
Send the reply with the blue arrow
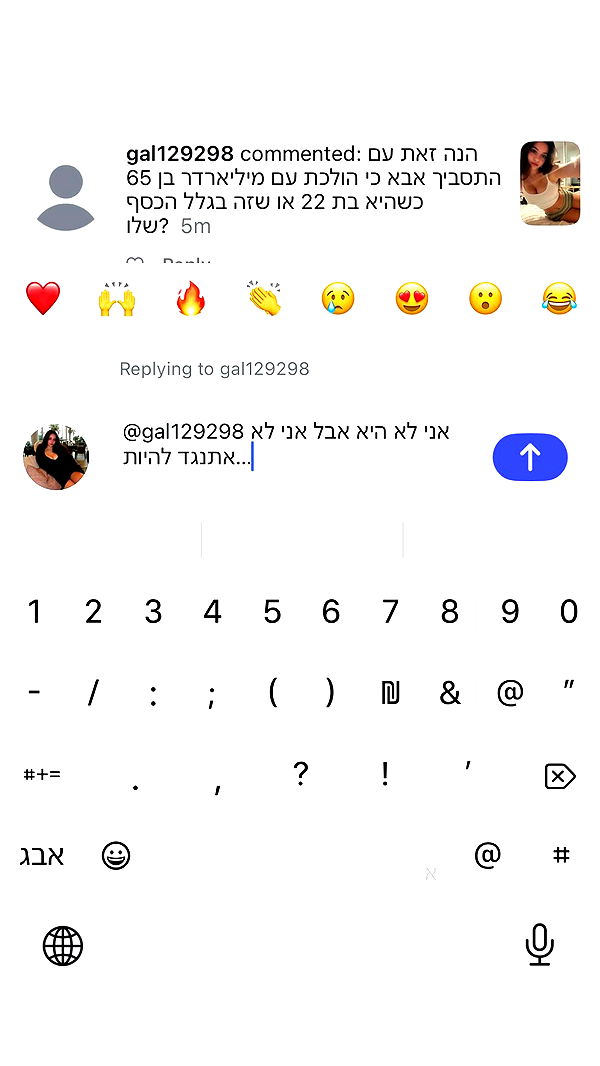530,457
